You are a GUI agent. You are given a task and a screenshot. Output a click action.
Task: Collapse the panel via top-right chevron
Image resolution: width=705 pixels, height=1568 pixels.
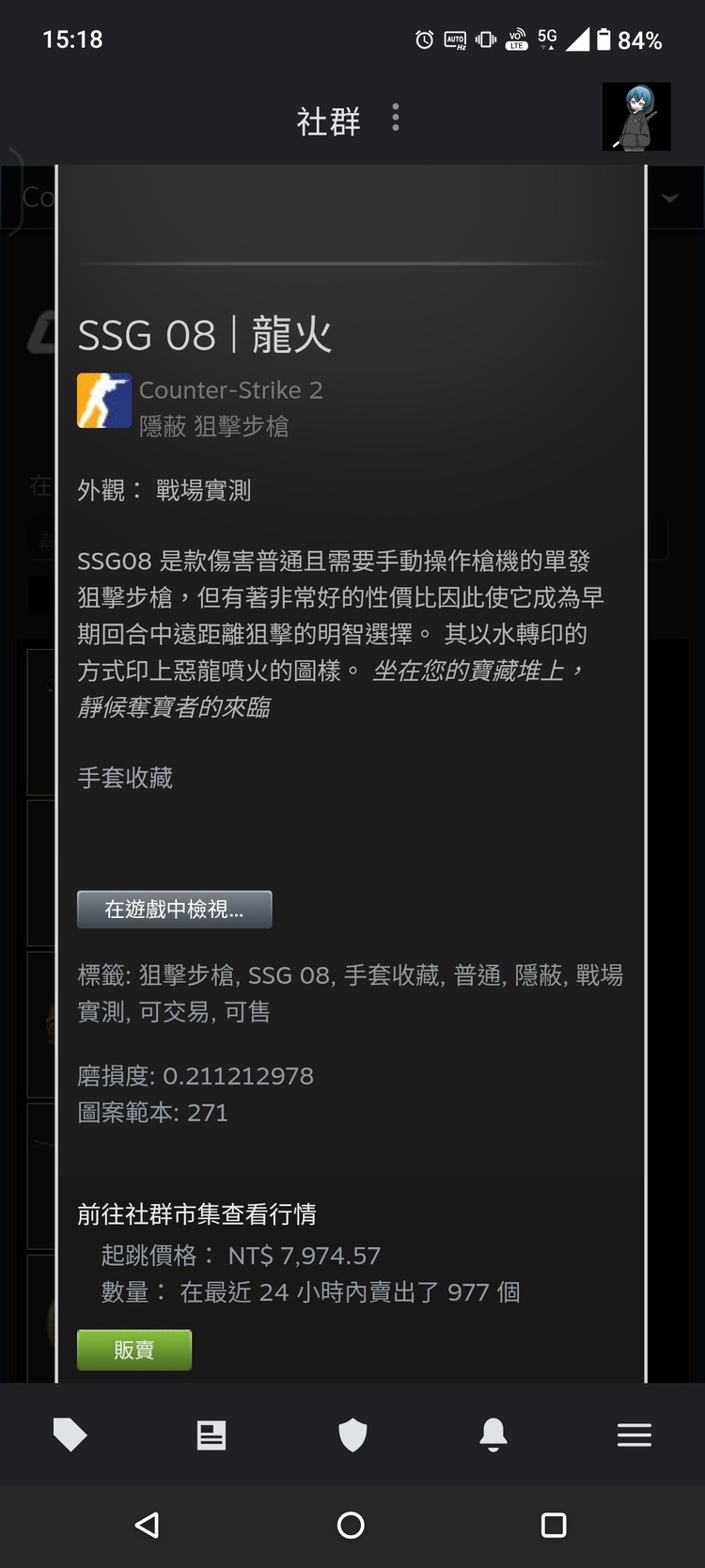pyautogui.click(x=669, y=198)
